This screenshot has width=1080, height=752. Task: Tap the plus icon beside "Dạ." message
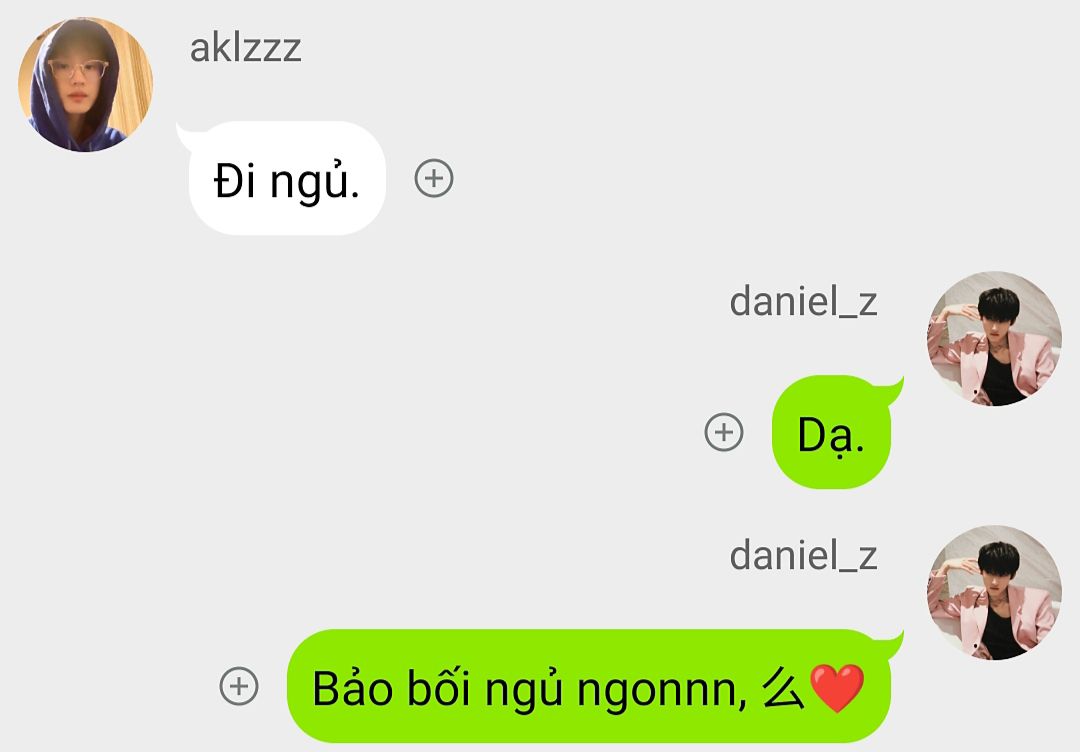click(724, 432)
